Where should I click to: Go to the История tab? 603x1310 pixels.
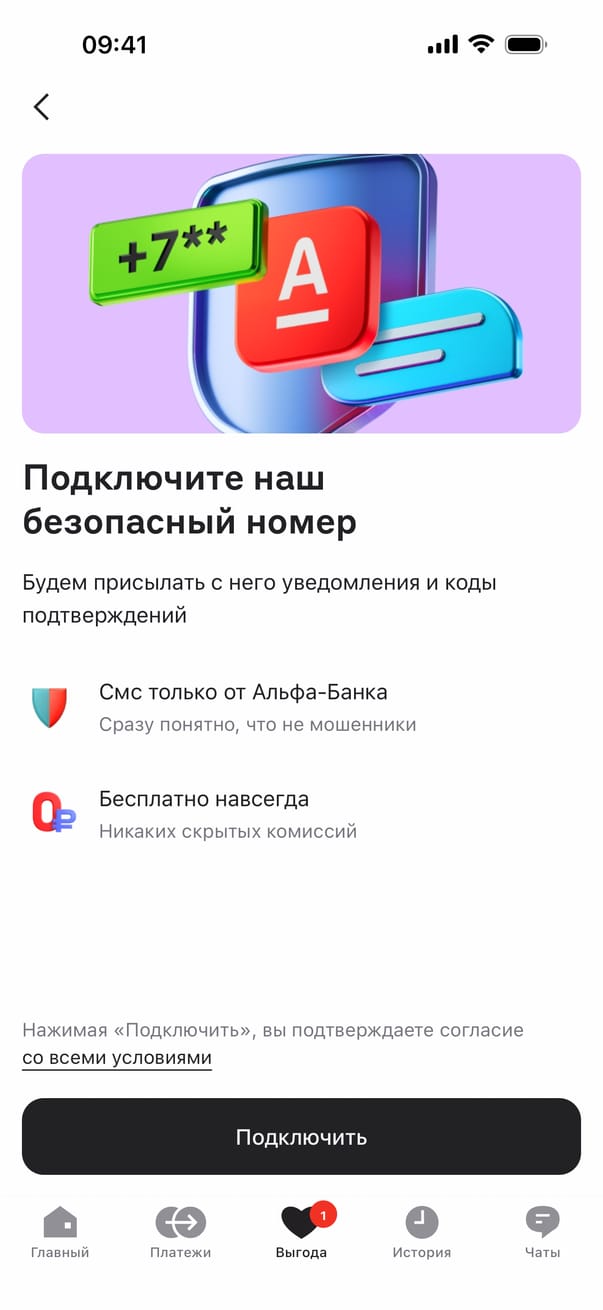pyautogui.click(x=421, y=1232)
